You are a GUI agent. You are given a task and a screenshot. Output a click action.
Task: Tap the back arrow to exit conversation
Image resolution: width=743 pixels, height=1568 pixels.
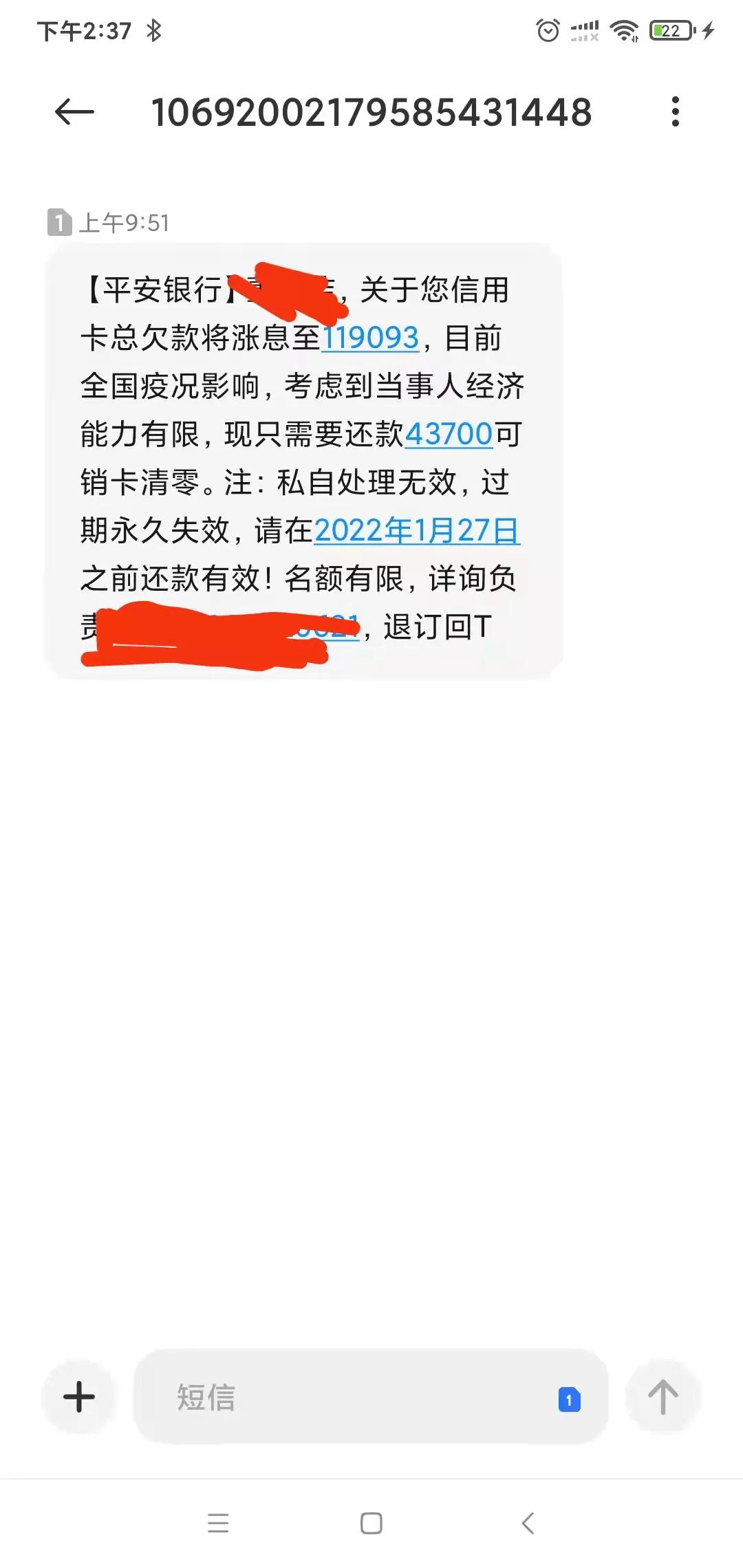coord(74,112)
